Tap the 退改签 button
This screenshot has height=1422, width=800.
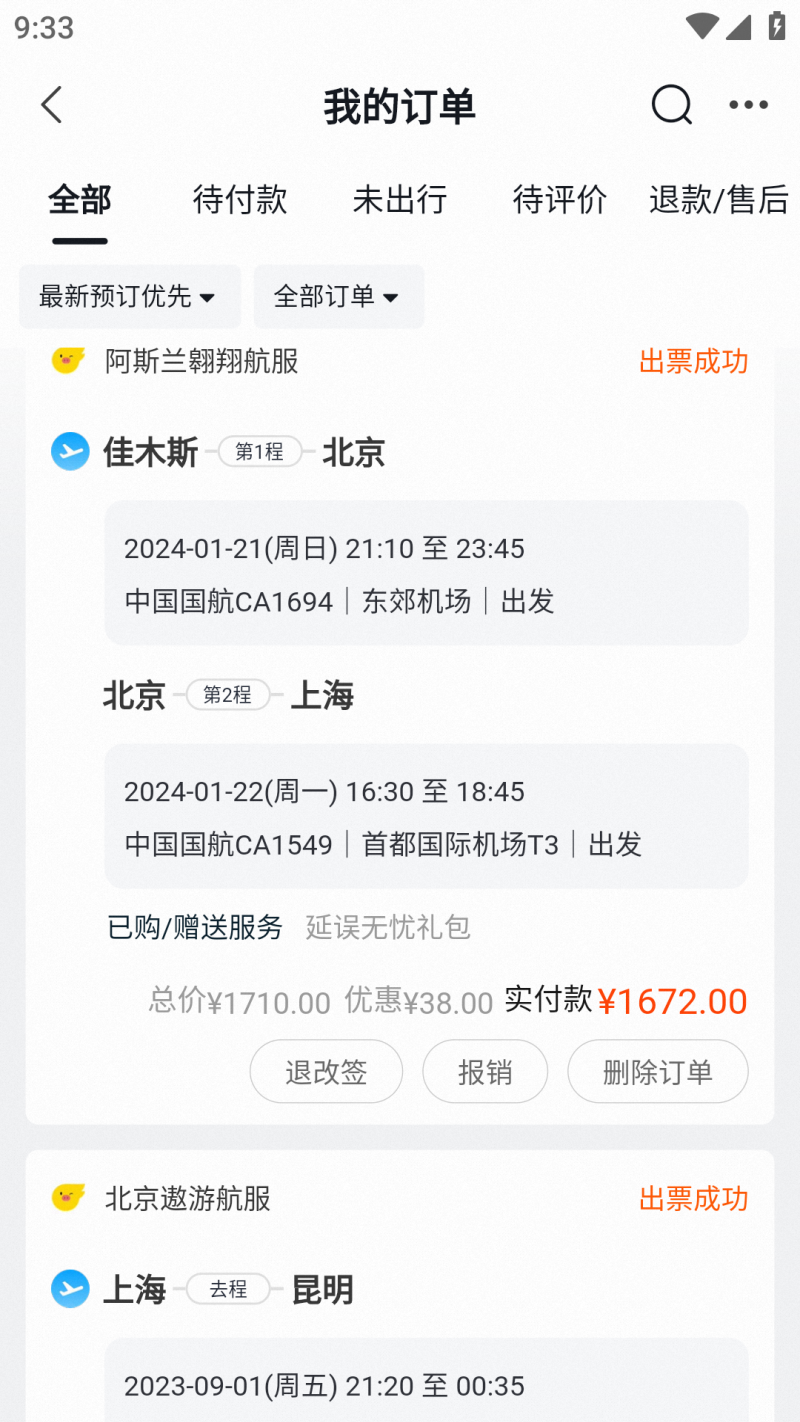click(326, 1071)
